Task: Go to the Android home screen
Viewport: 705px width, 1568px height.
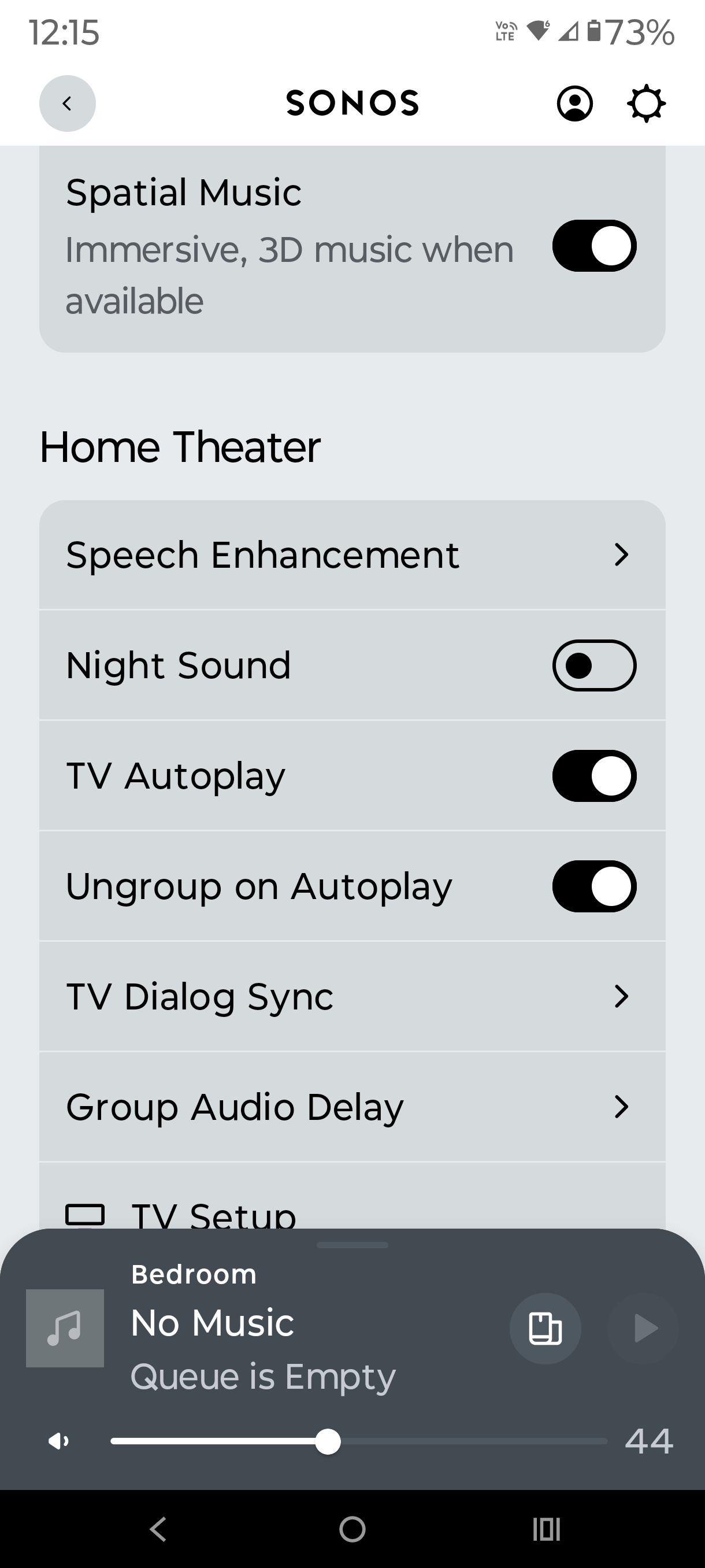Action: (x=352, y=1529)
